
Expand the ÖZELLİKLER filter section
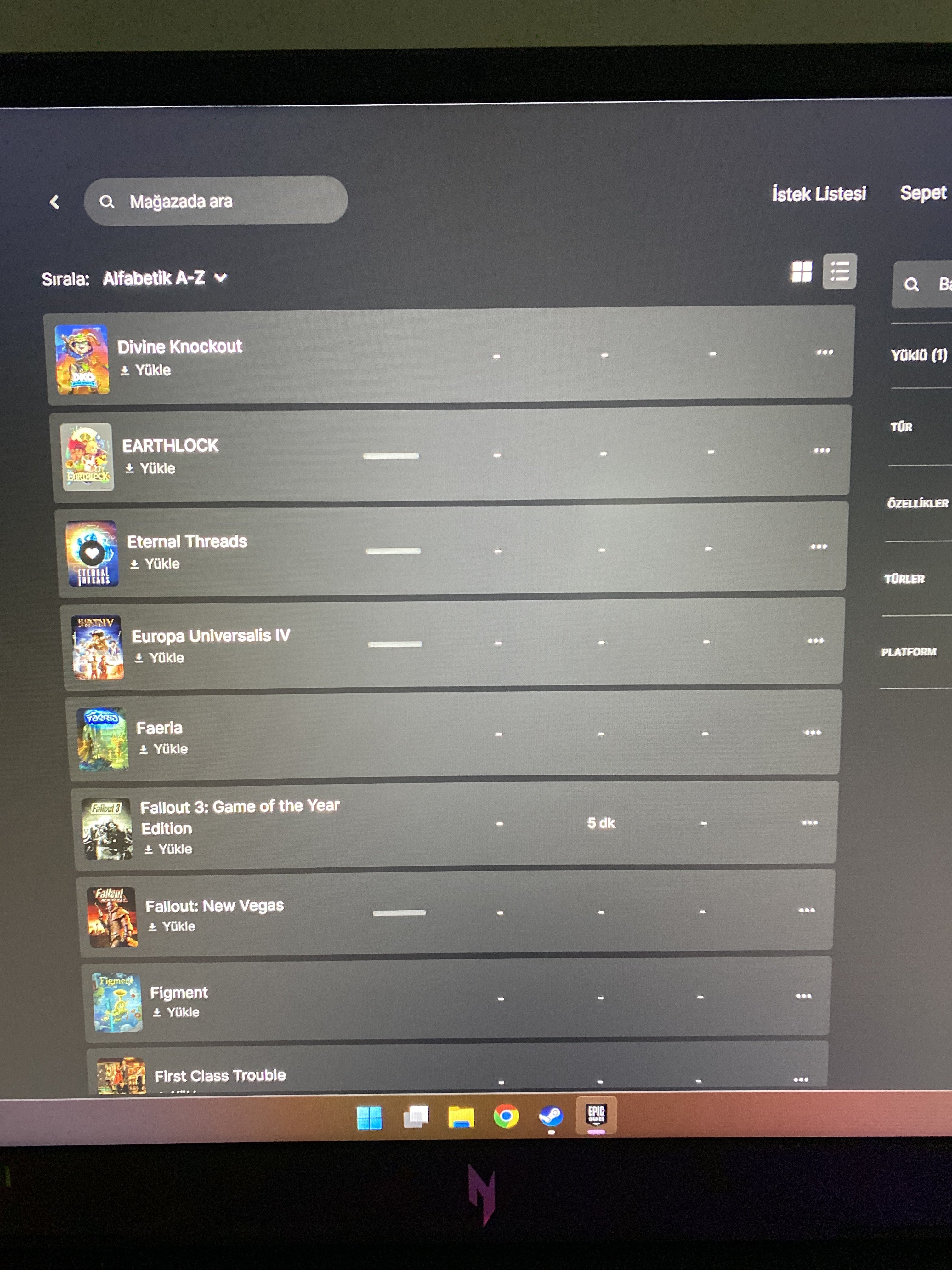coord(917,504)
